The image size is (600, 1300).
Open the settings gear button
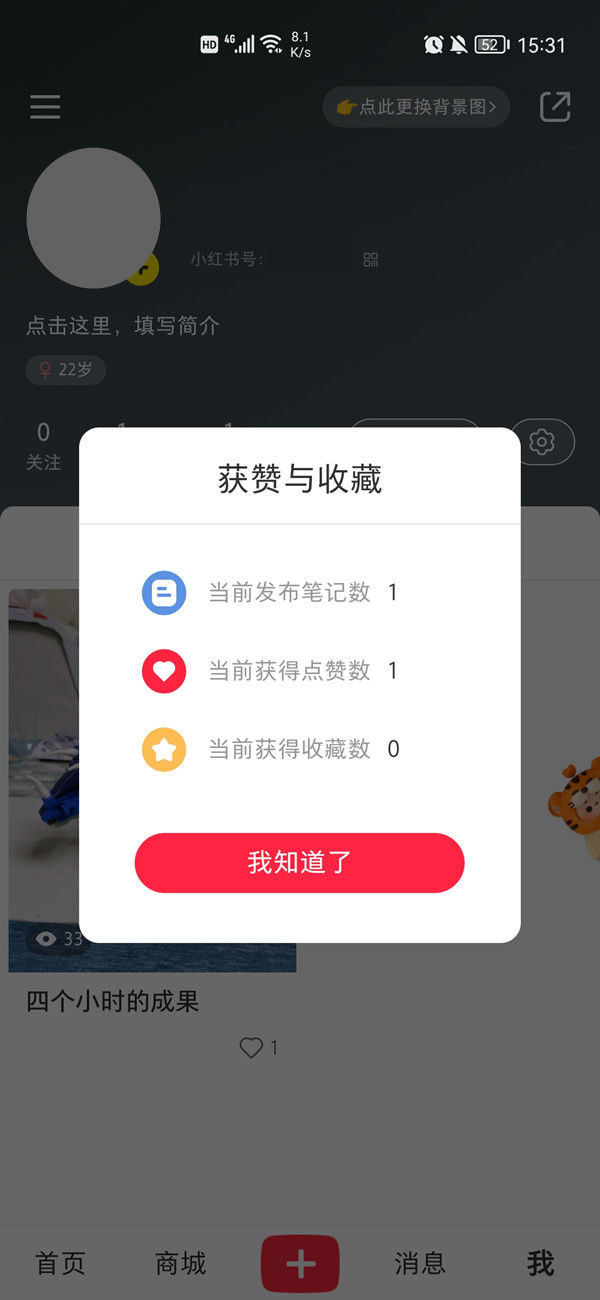coord(542,442)
